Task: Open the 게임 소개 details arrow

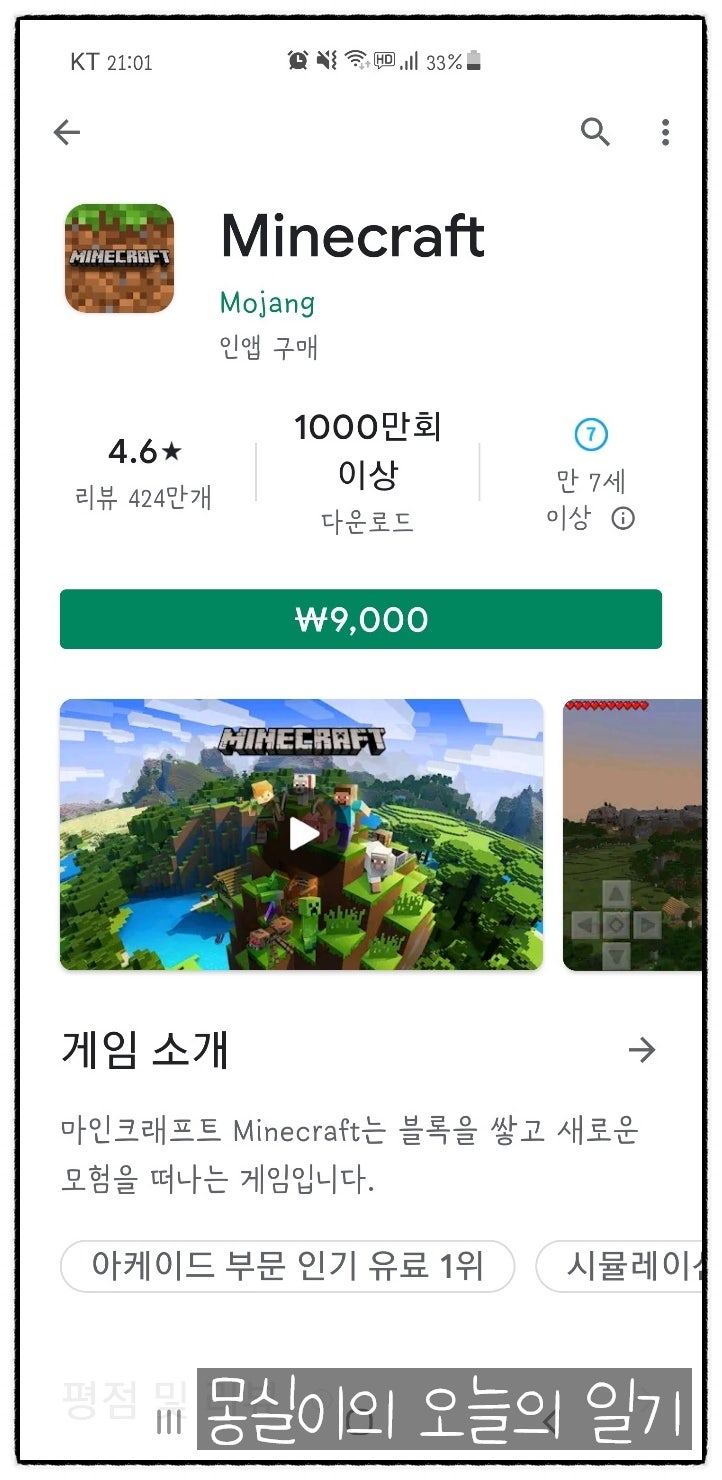Action: click(645, 1049)
